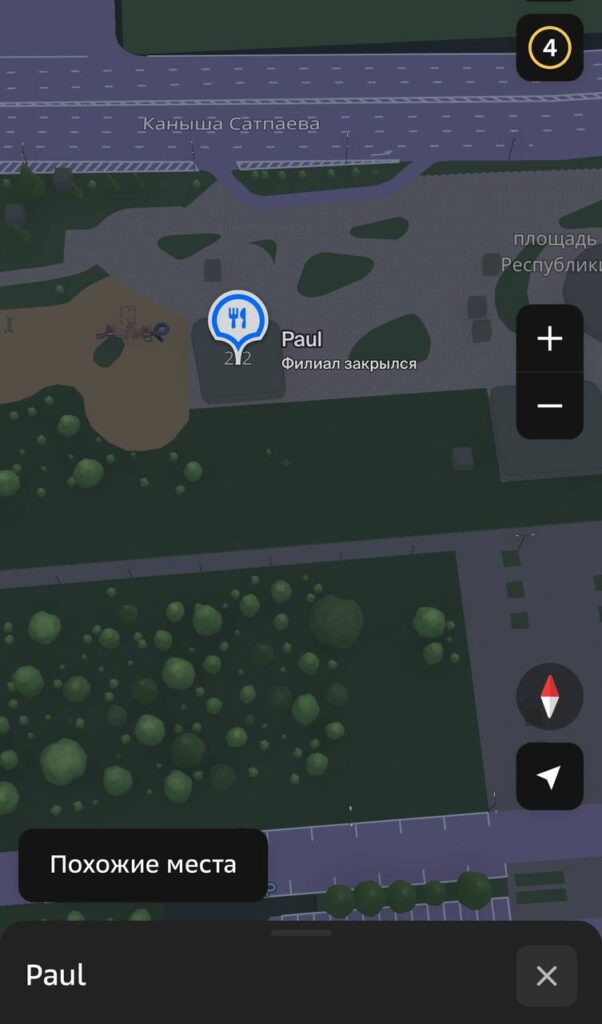Zoom in on the map

pyautogui.click(x=549, y=339)
